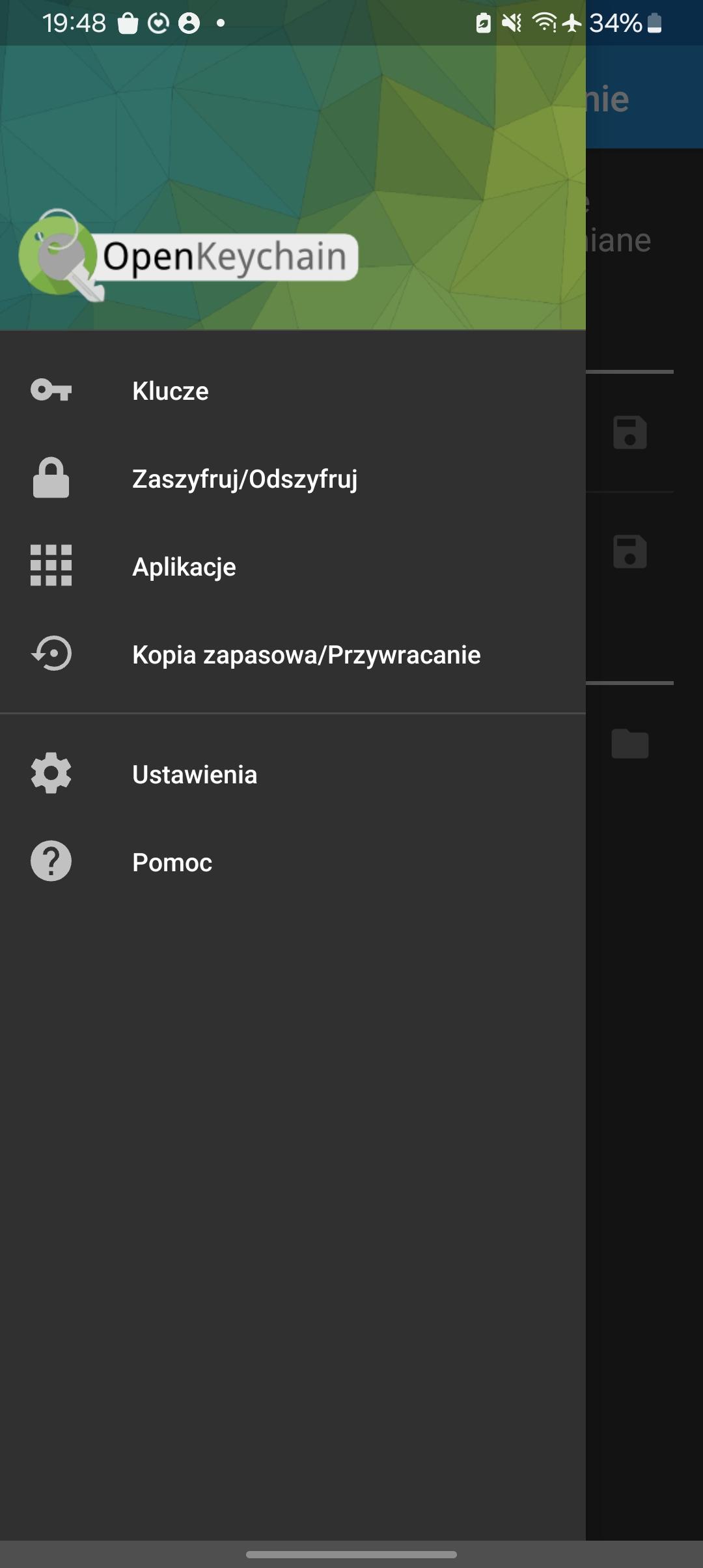This screenshot has height=1568, width=703.
Task: Tap the gear icon next to Ustawienia
Action: (52, 774)
